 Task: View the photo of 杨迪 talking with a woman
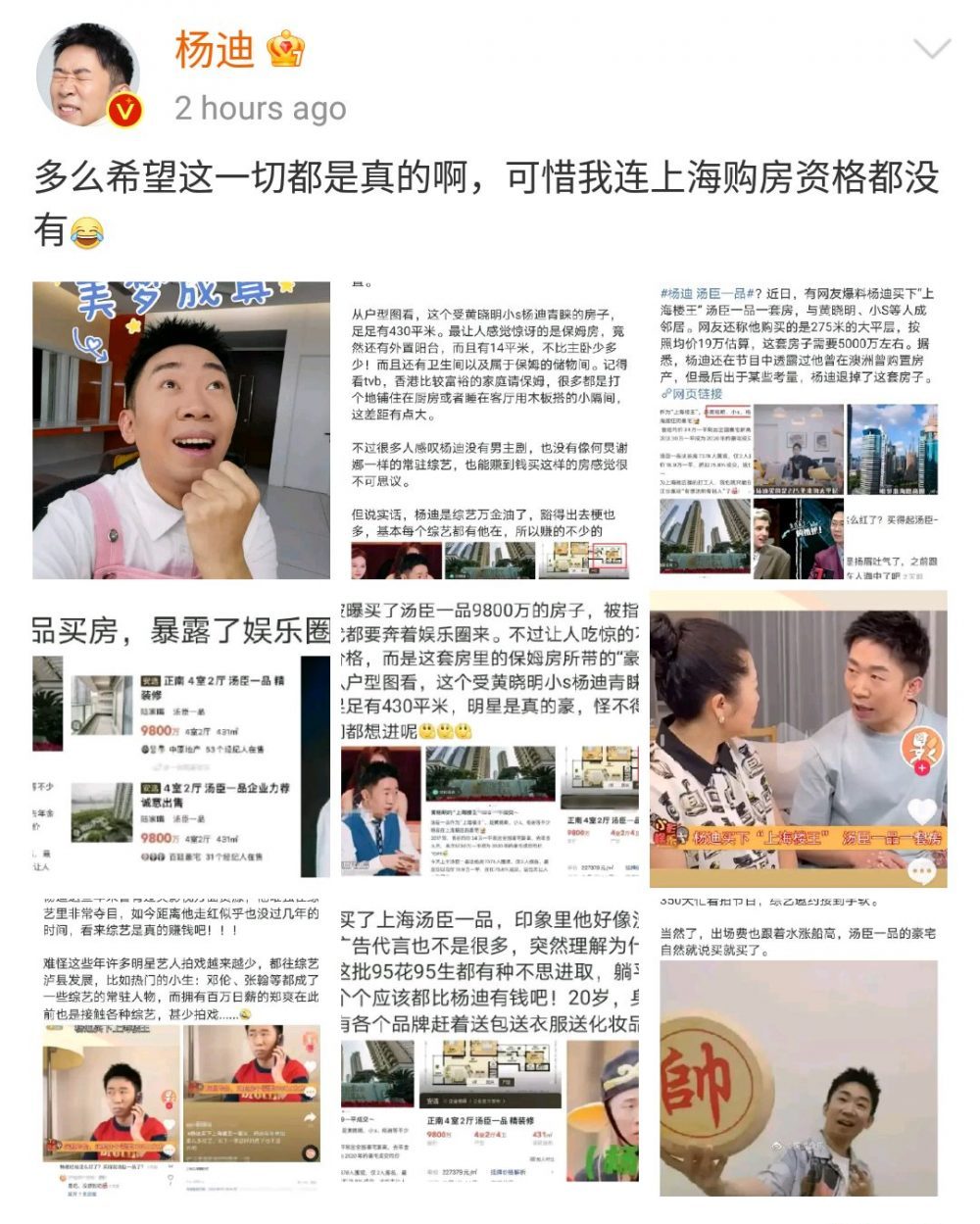click(798, 739)
